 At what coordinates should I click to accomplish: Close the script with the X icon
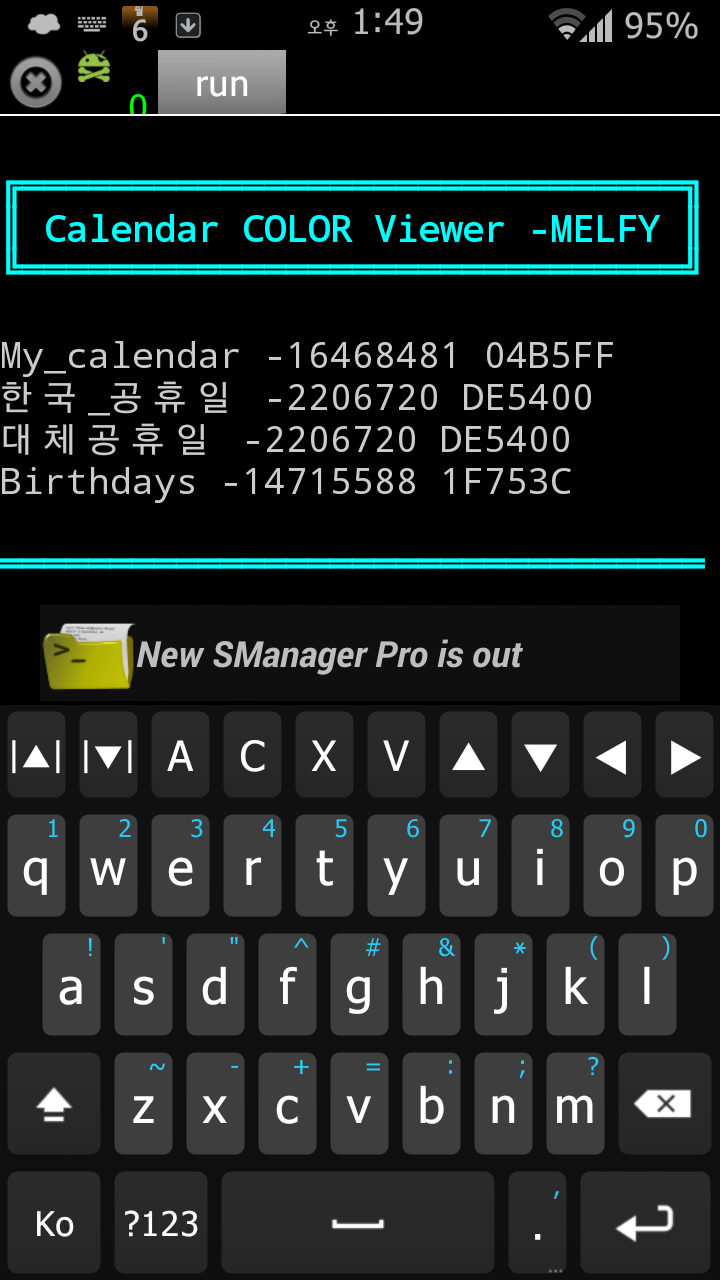[35, 82]
